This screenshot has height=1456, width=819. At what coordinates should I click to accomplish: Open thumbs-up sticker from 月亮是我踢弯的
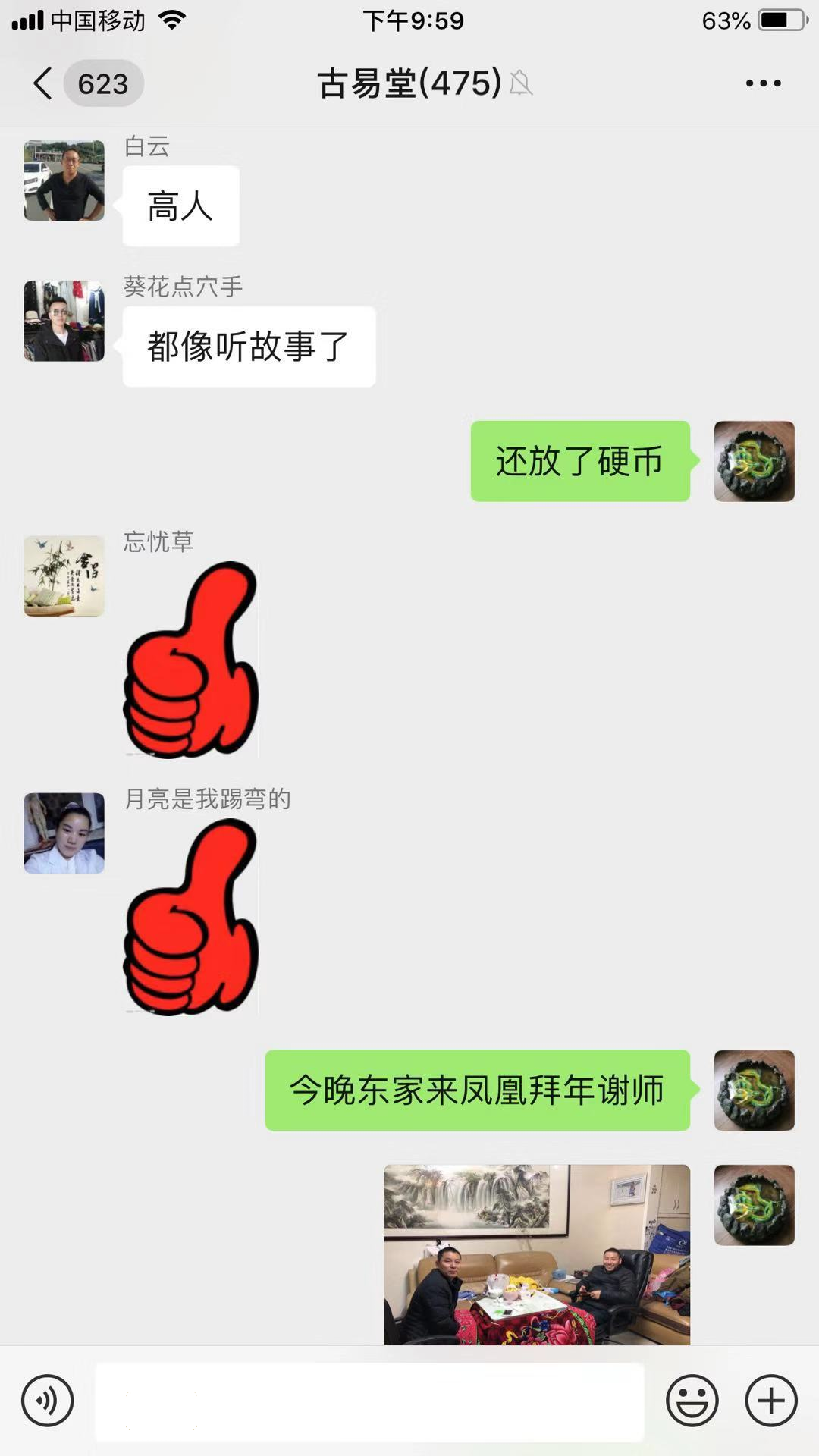coord(191,918)
